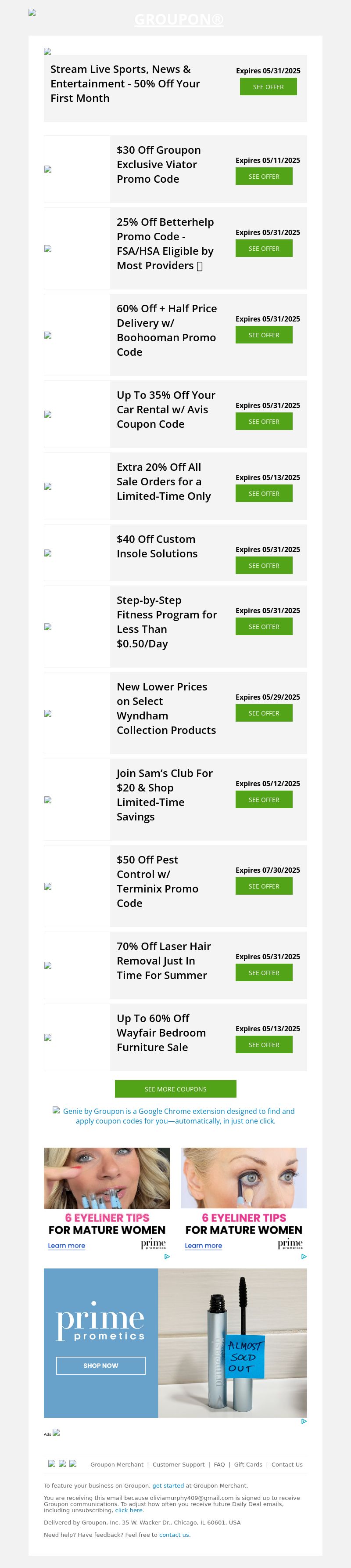
Task: See offer for $40 off custom insoles
Action: 263,565
